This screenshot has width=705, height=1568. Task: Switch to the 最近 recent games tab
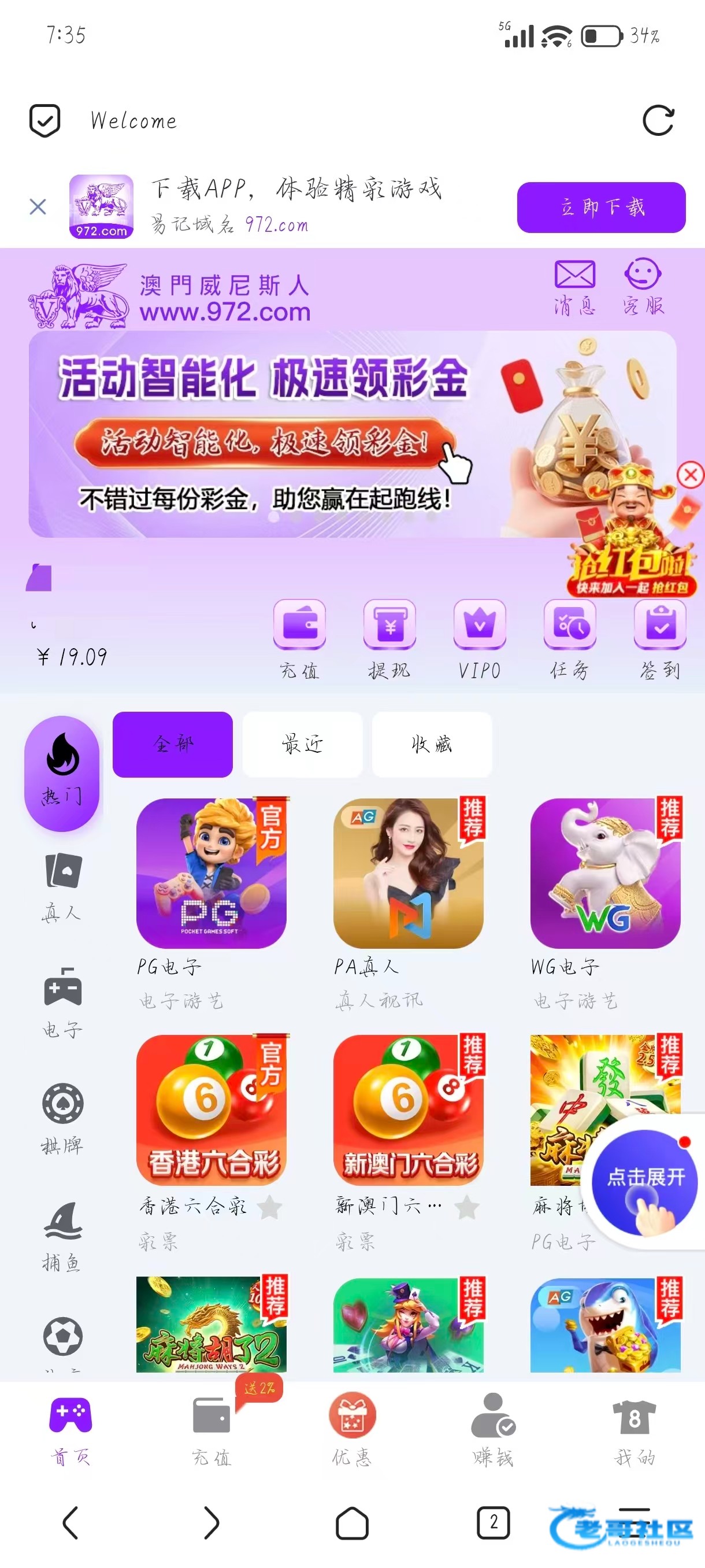click(x=302, y=744)
